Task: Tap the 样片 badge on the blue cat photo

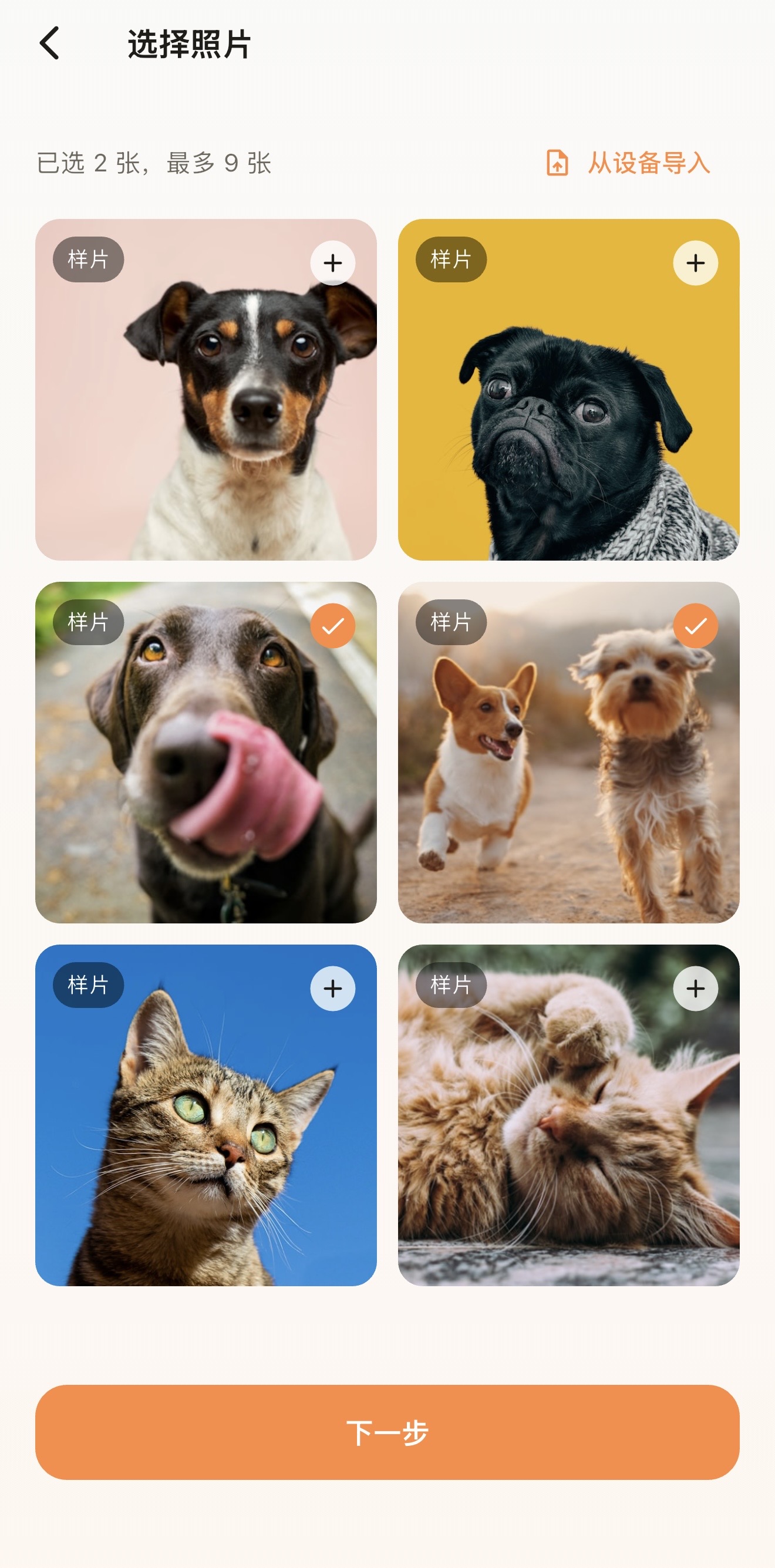Action: click(88, 986)
